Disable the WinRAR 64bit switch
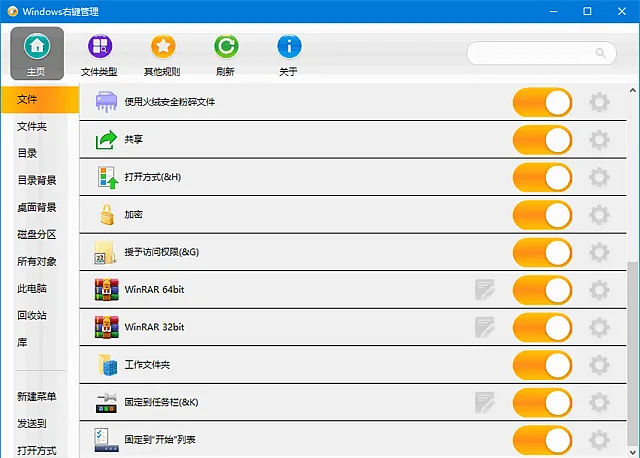This screenshot has height=458, width=640. point(542,290)
